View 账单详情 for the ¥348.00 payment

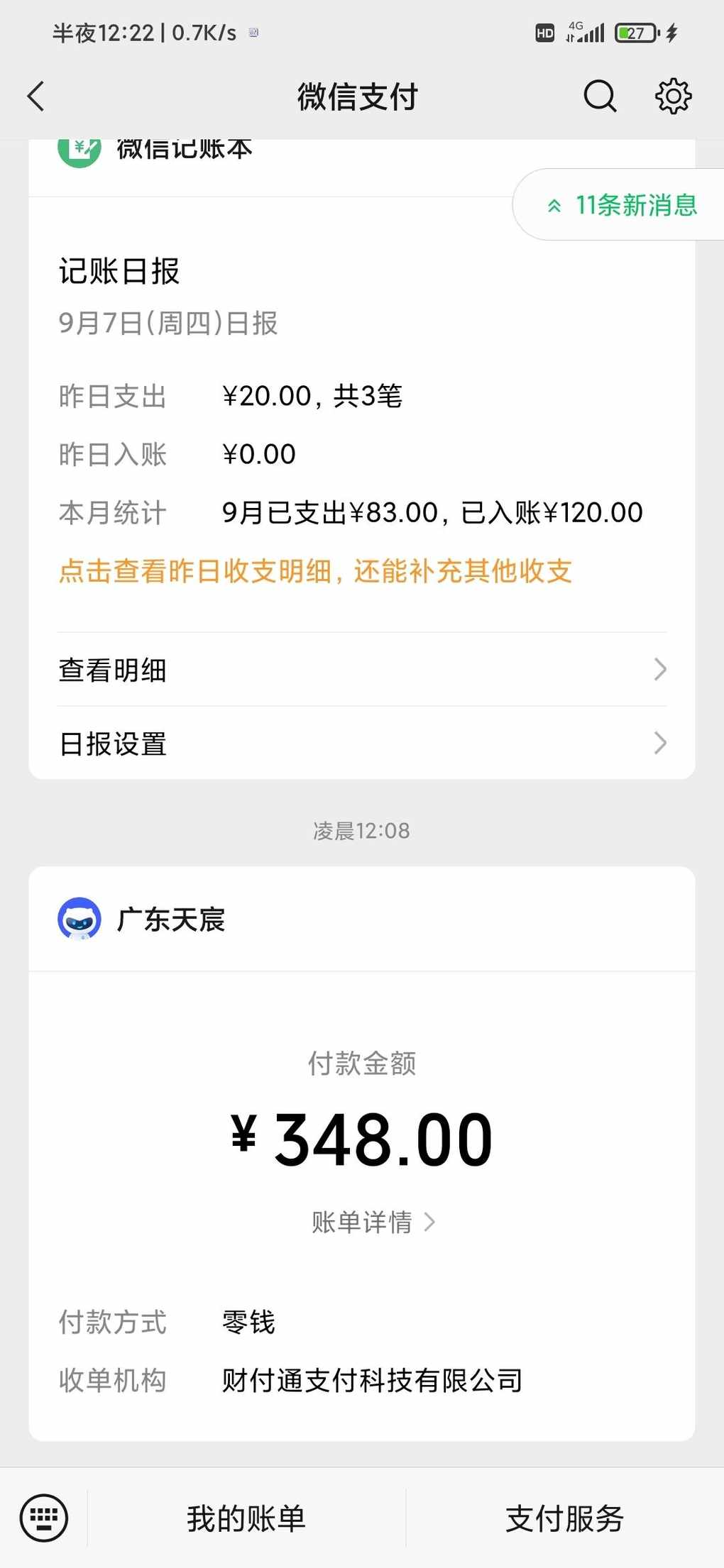coord(373,1222)
